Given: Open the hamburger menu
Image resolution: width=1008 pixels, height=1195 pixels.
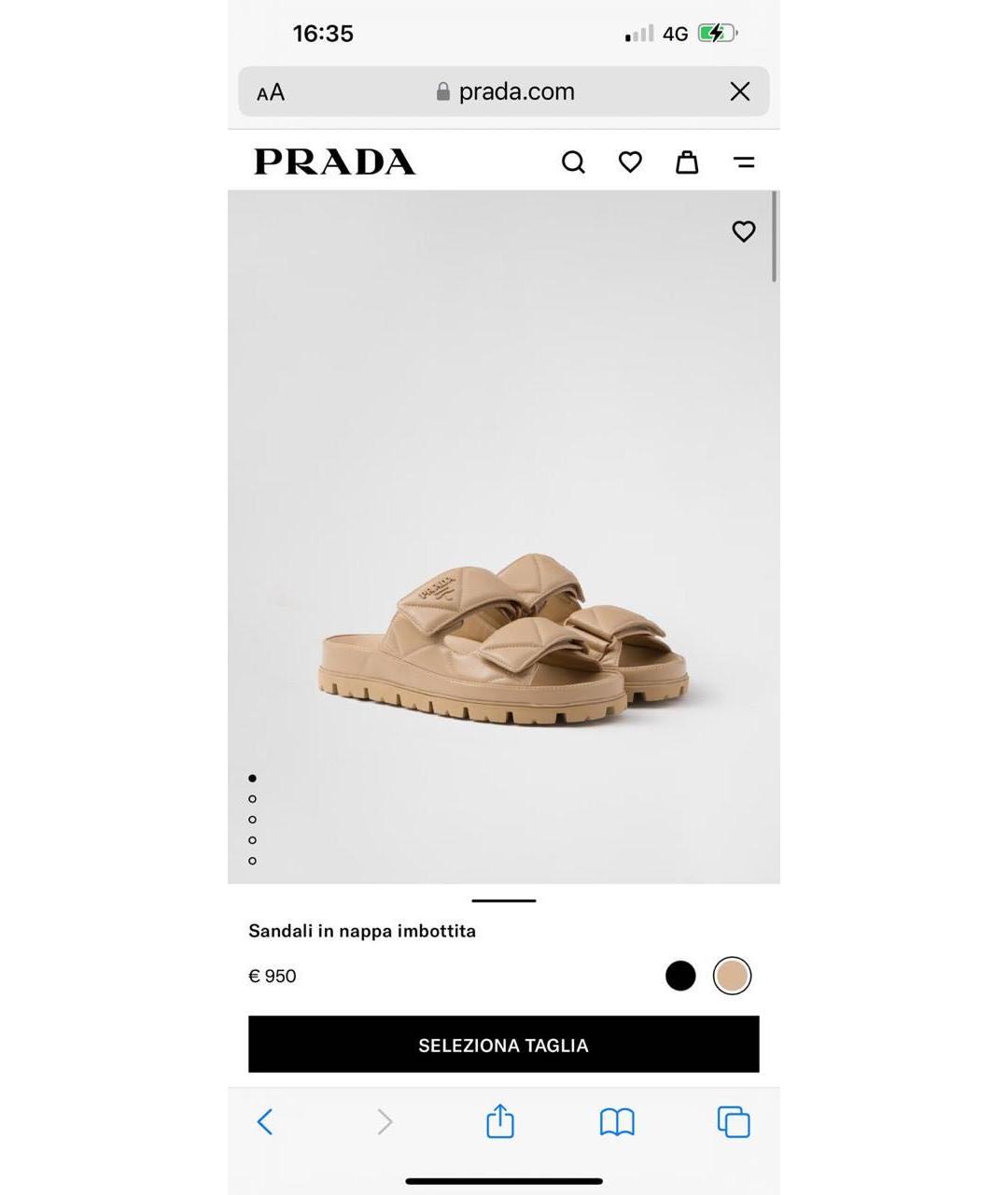Looking at the screenshot, I should coord(744,162).
